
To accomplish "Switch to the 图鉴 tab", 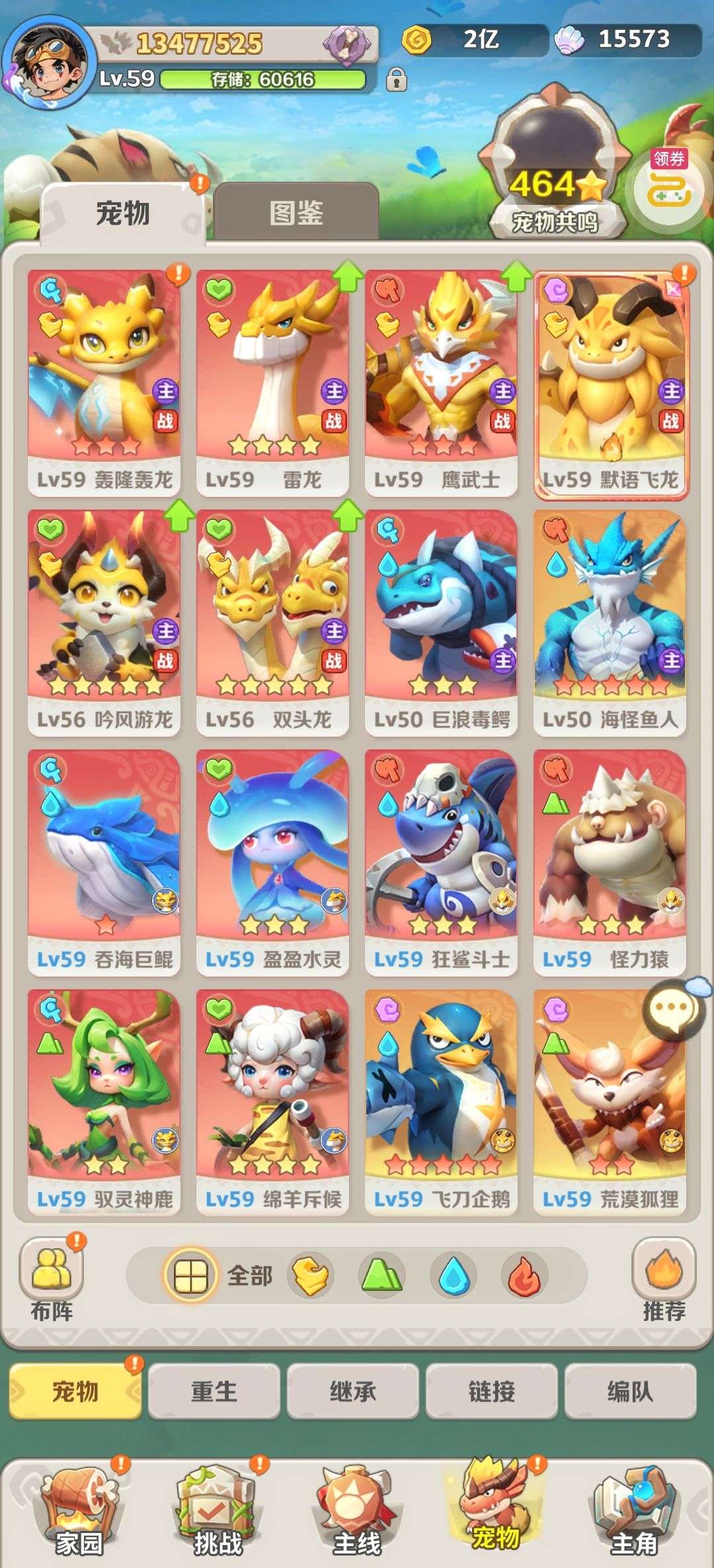I will (x=296, y=213).
